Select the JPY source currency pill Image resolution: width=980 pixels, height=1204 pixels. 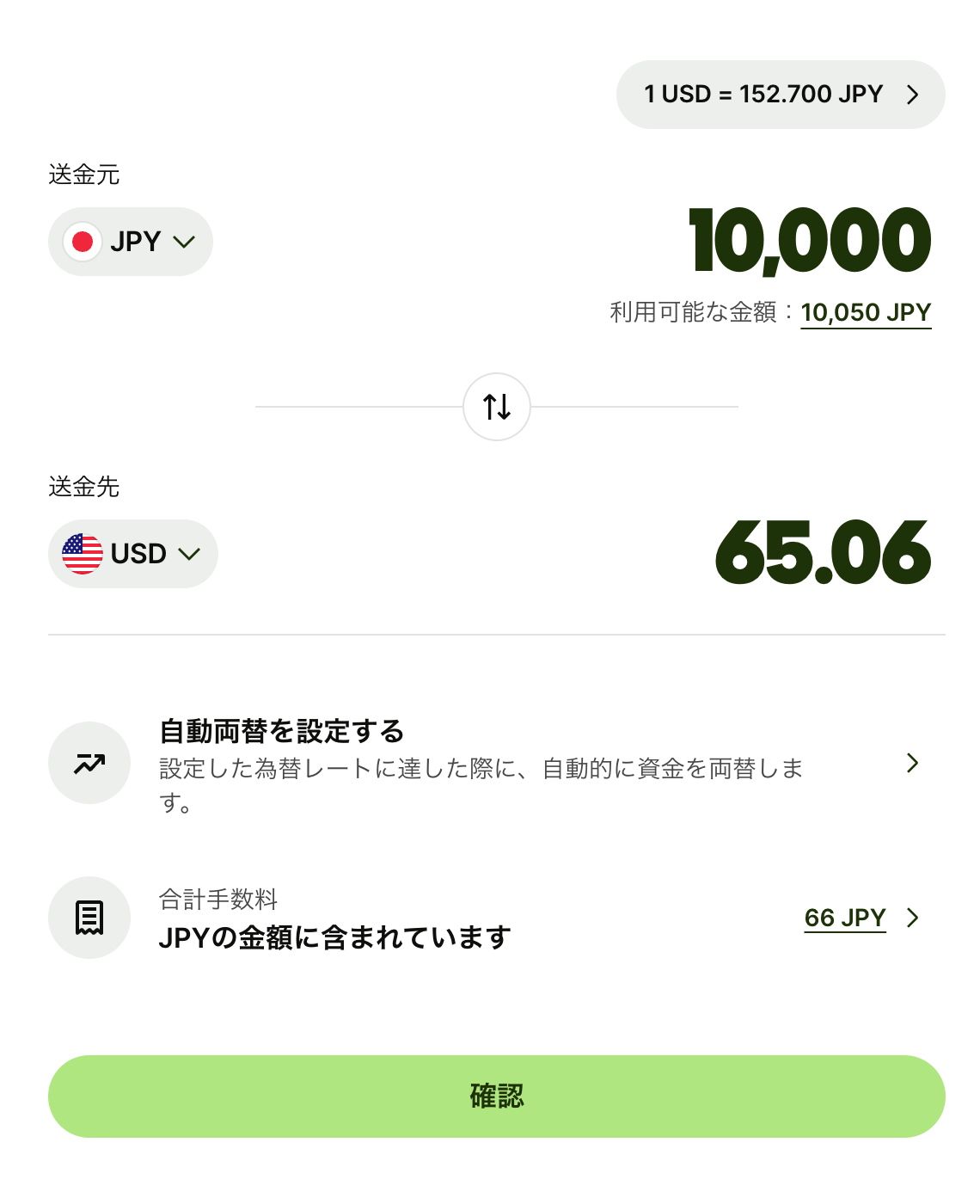[x=130, y=242]
